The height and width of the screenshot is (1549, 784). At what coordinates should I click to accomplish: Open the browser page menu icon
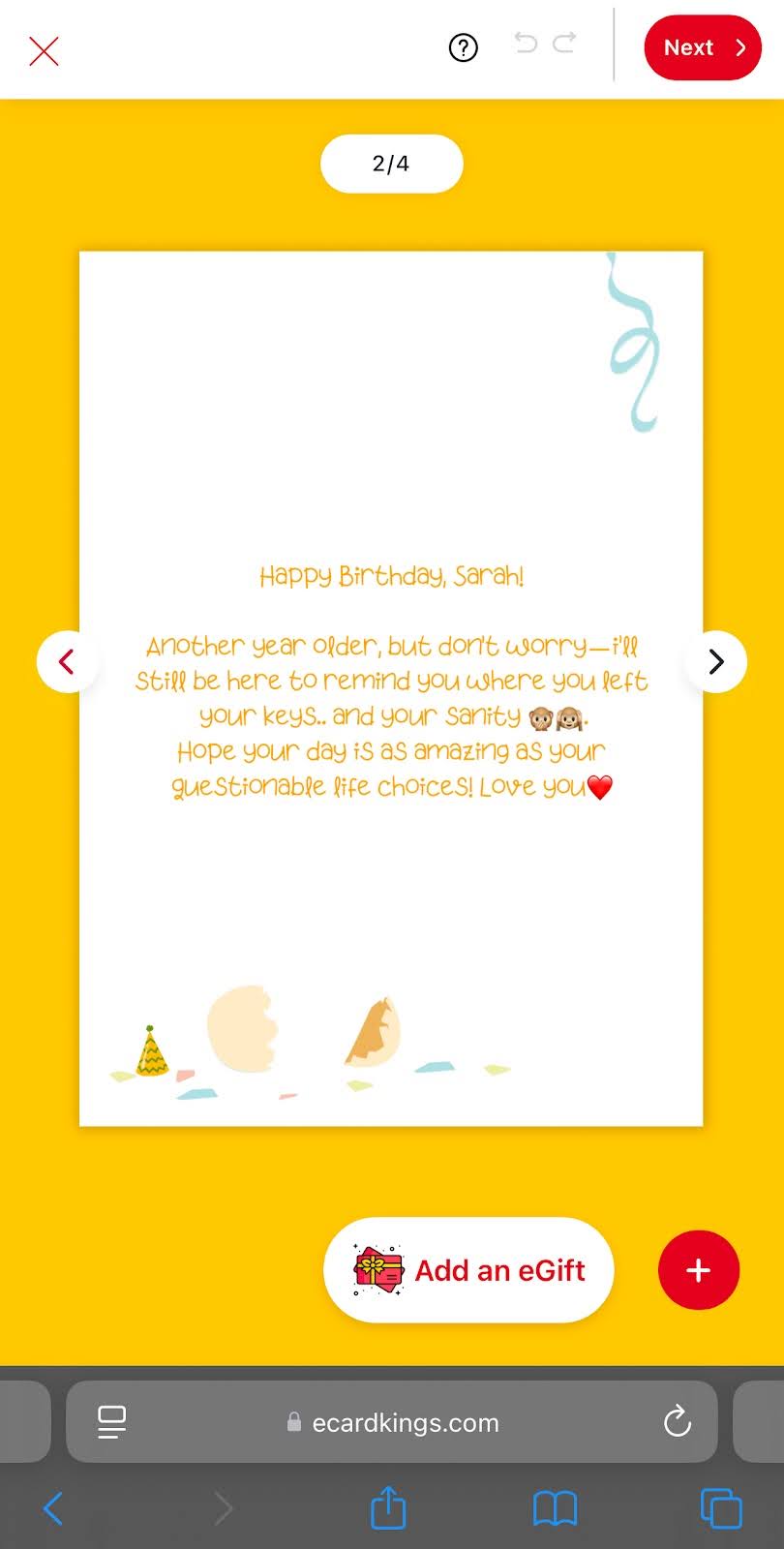pyautogui.click(x=112, y=1422)
